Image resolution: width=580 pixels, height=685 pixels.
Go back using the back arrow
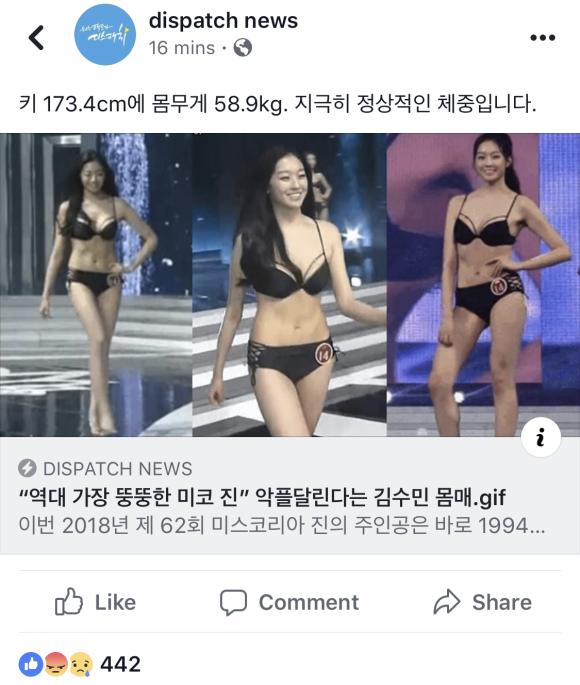tap(36, 37)
